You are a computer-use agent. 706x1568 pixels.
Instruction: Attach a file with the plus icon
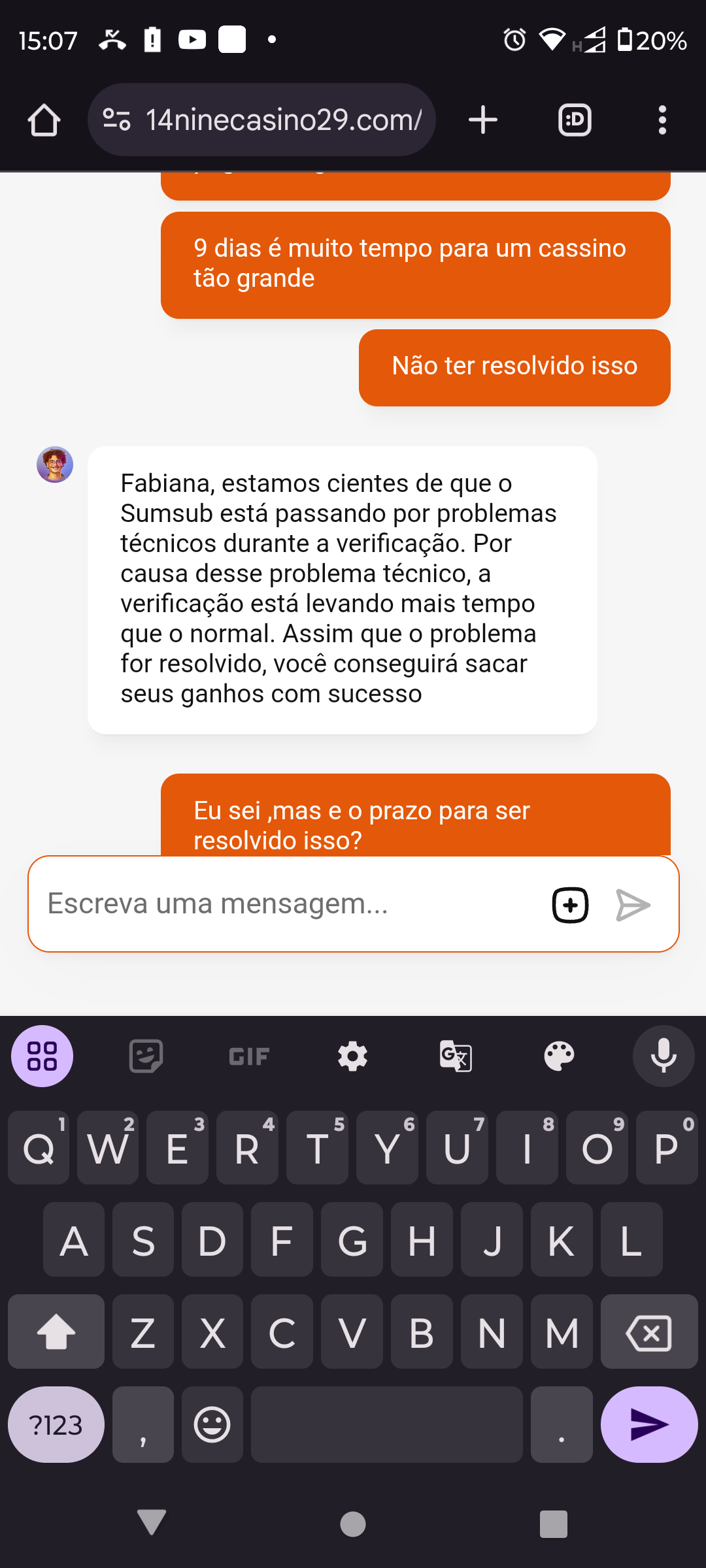point(570,905)
